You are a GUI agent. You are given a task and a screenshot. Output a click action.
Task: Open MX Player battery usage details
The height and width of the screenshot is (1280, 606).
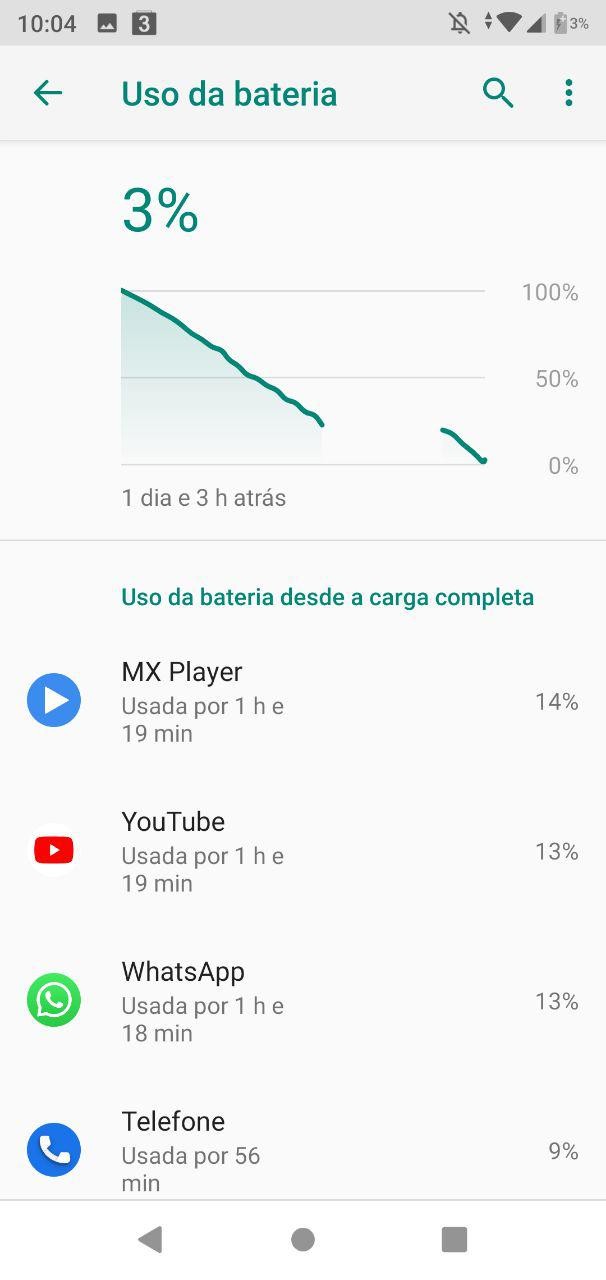pyautogui.click(x=302, y=702)
